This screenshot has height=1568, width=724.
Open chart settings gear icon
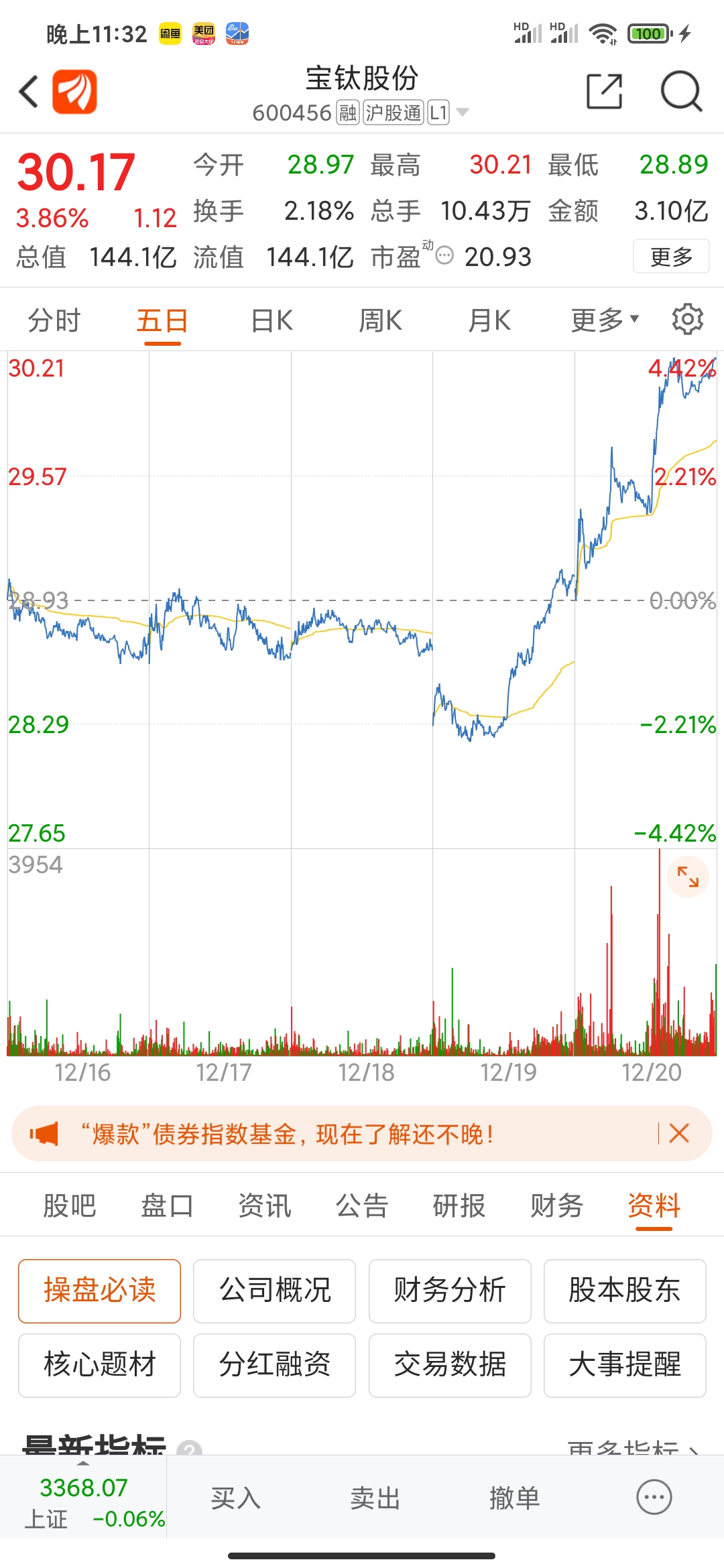pyautogui.click(x=688, y=319)
